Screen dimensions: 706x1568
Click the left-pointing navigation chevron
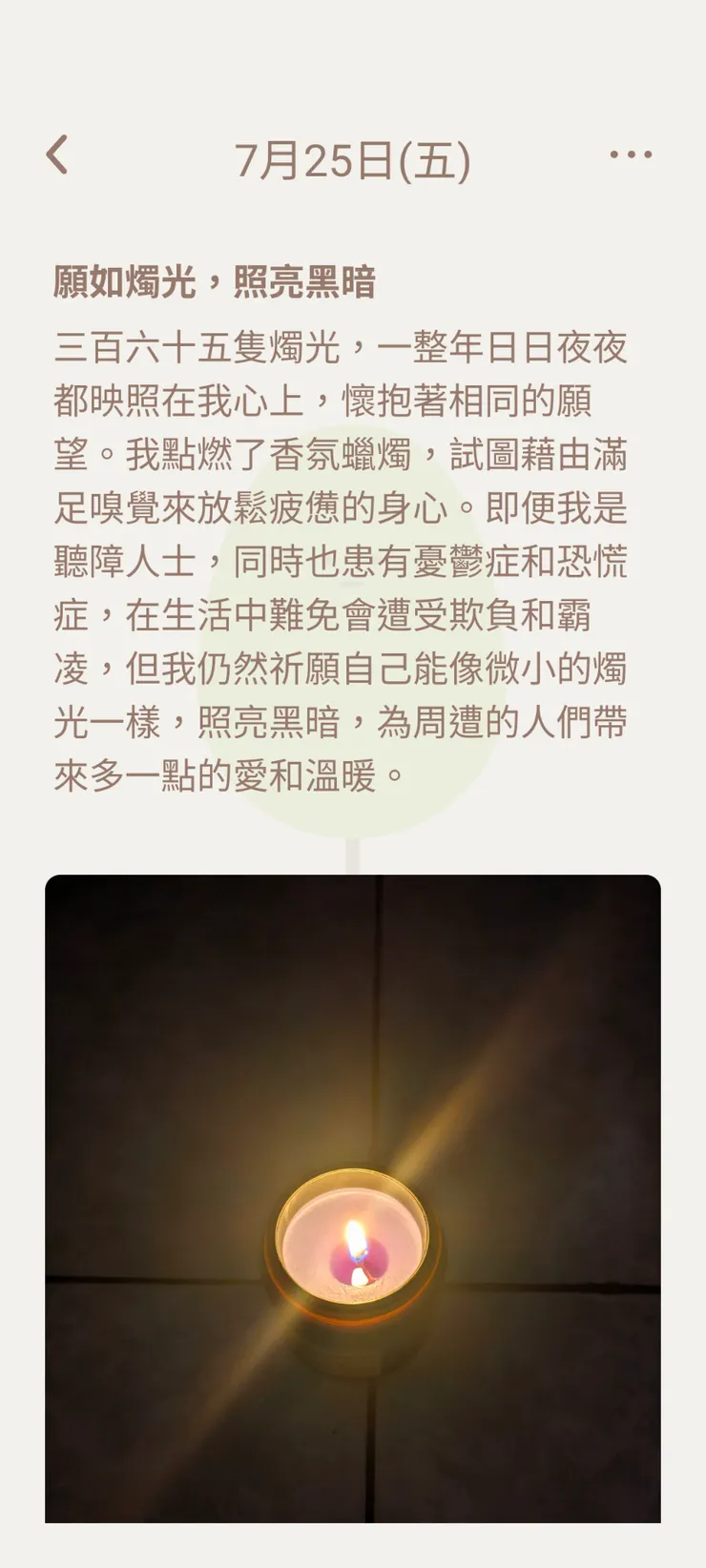coord(58,155)
